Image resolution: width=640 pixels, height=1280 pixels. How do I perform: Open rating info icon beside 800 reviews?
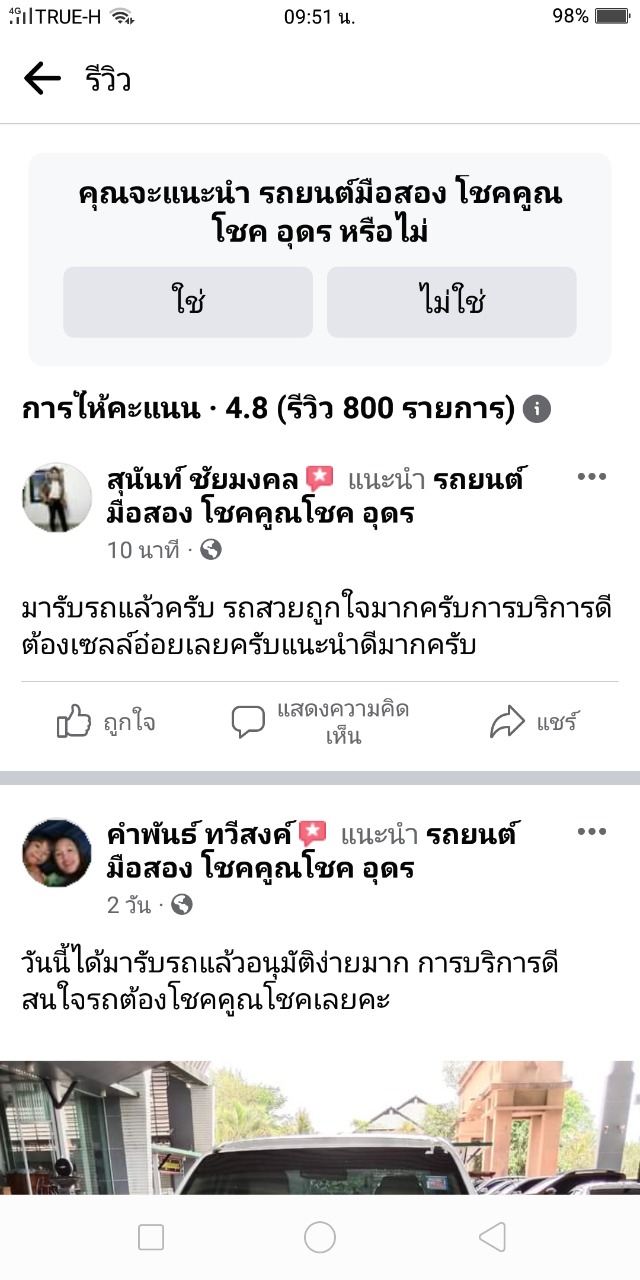click(x=537, y=409)
